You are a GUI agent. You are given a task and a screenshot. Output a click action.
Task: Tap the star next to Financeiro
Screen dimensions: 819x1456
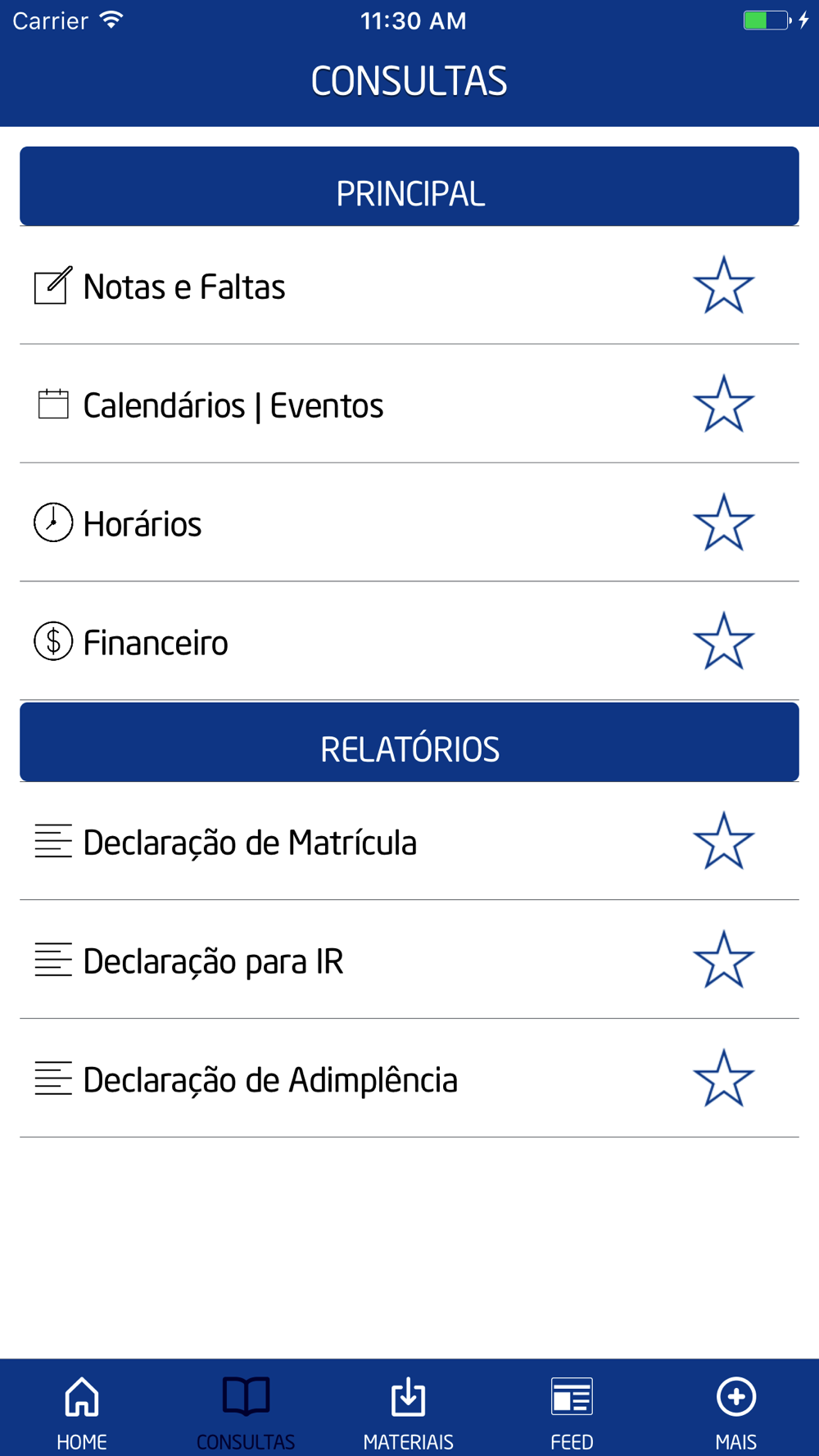coord(723,641)
